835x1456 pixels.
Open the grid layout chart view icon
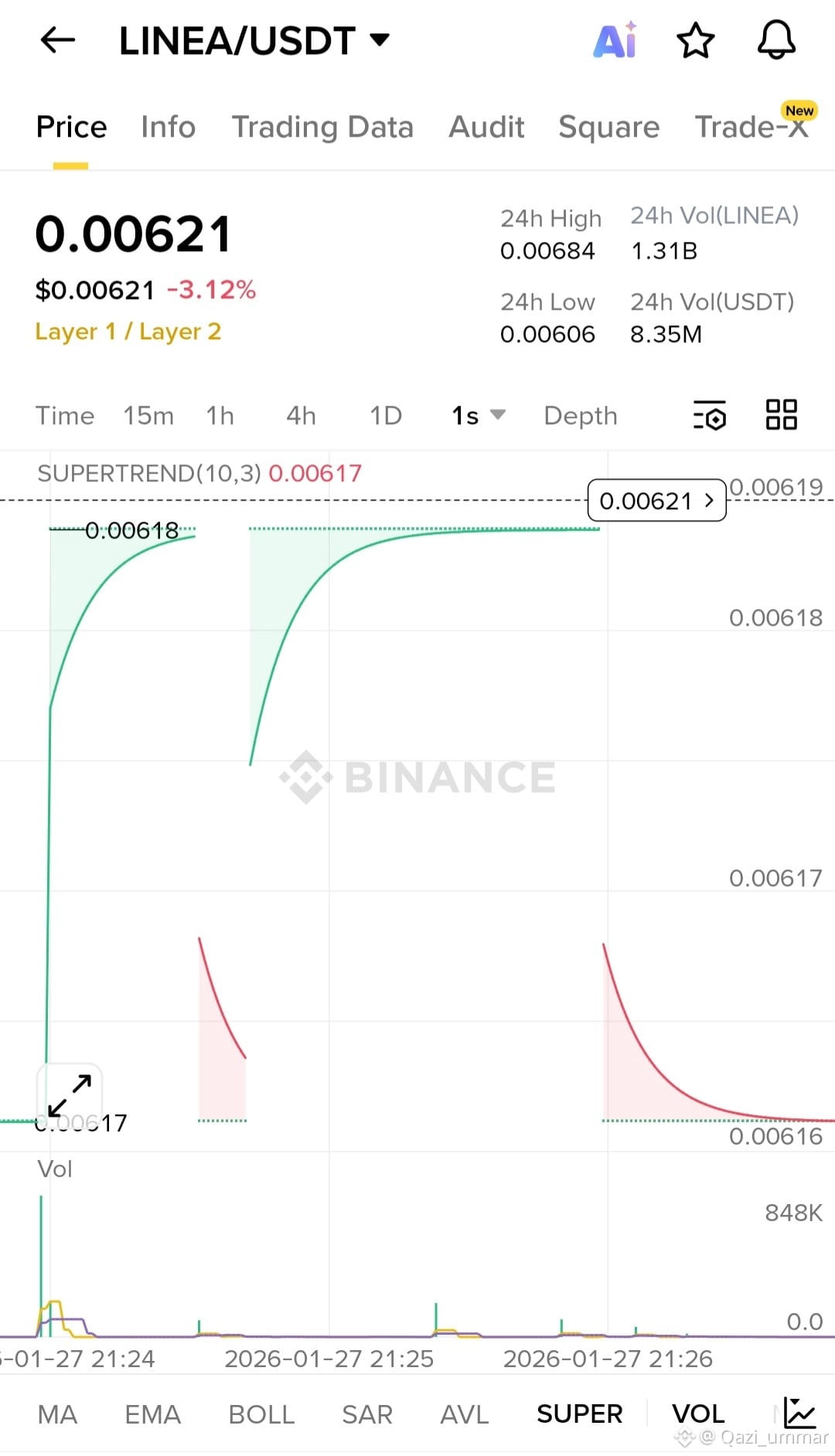click(781, 416)
